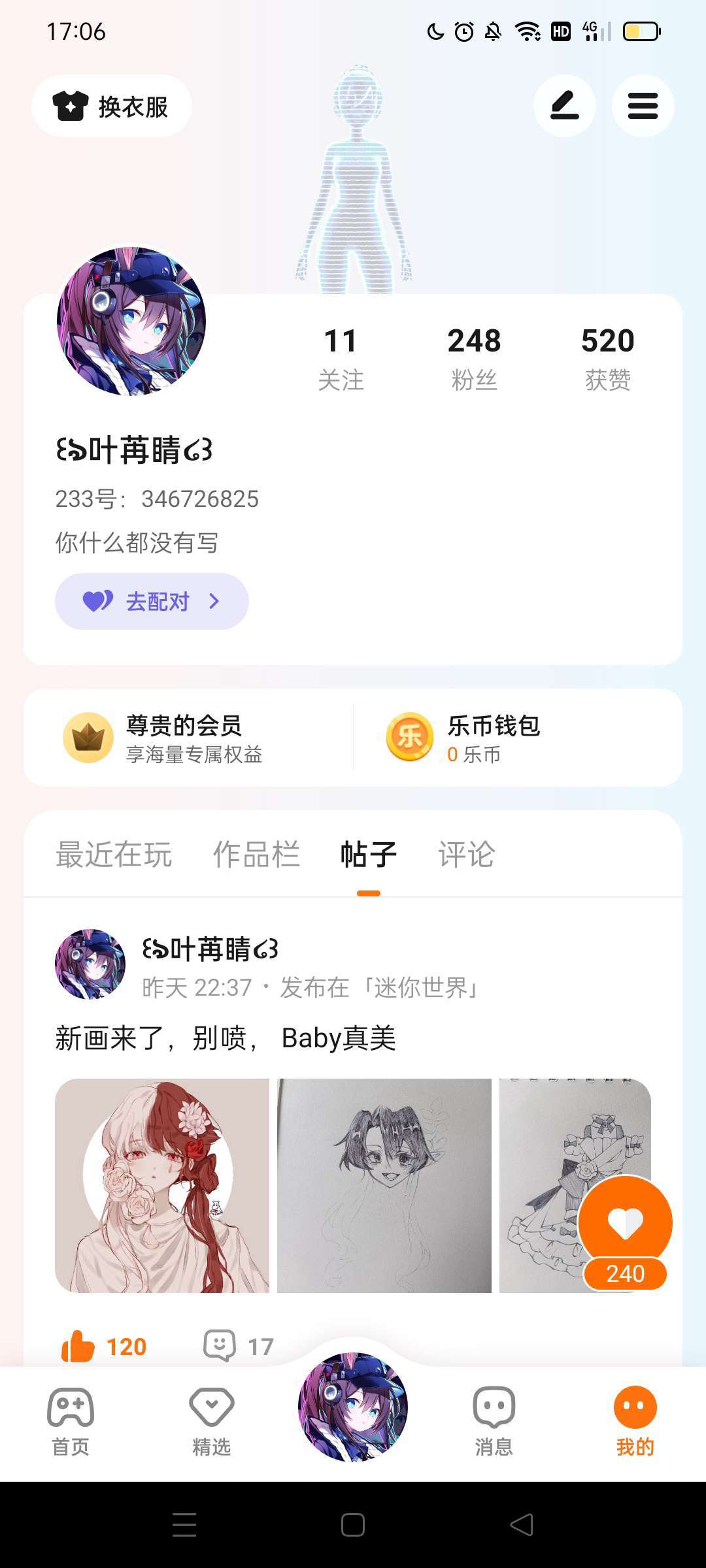Screen dimensions: 706x1568
Task: View the 粉丝 followers list
Action: tap(474, 358)
